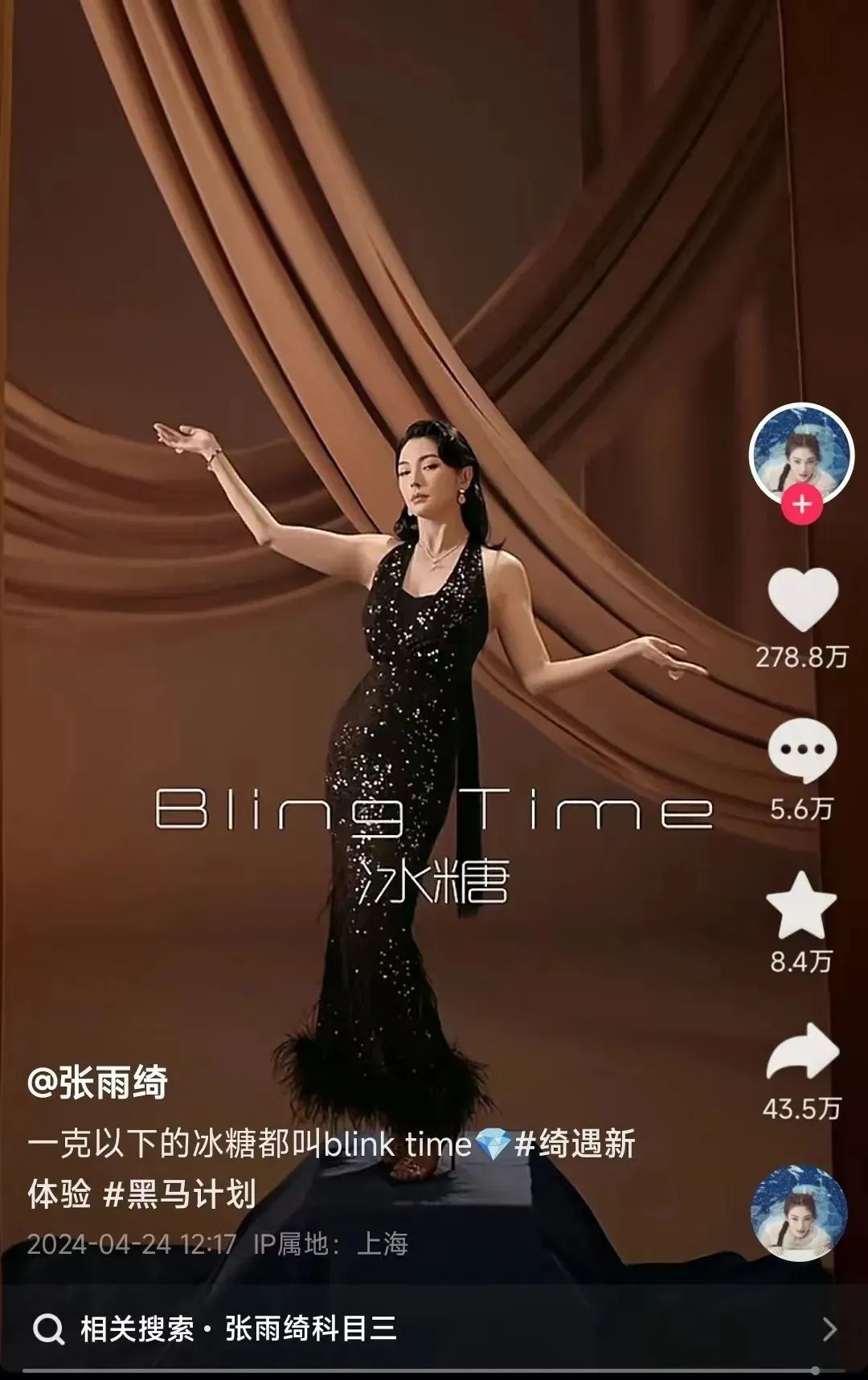Share this video
Screen dimensions: 868x1380
point(801,1052)
